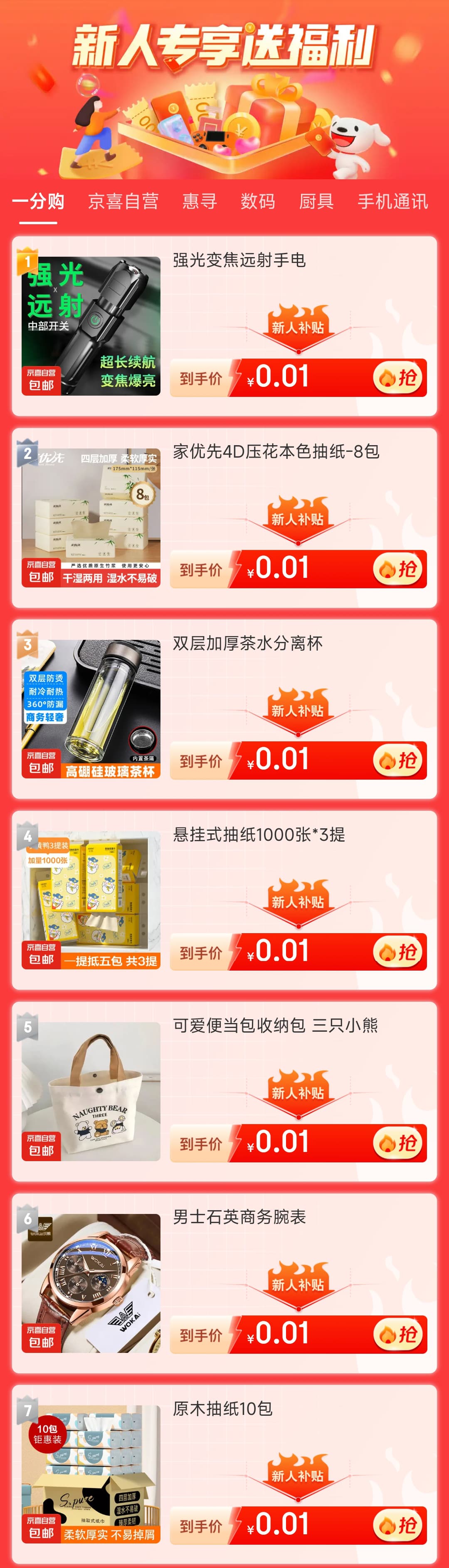The height and width of the screenshot is (1568, 449).
Task: Tap 抢 for 男士石英商务腕表
Action: click(x=397, y=1335)
